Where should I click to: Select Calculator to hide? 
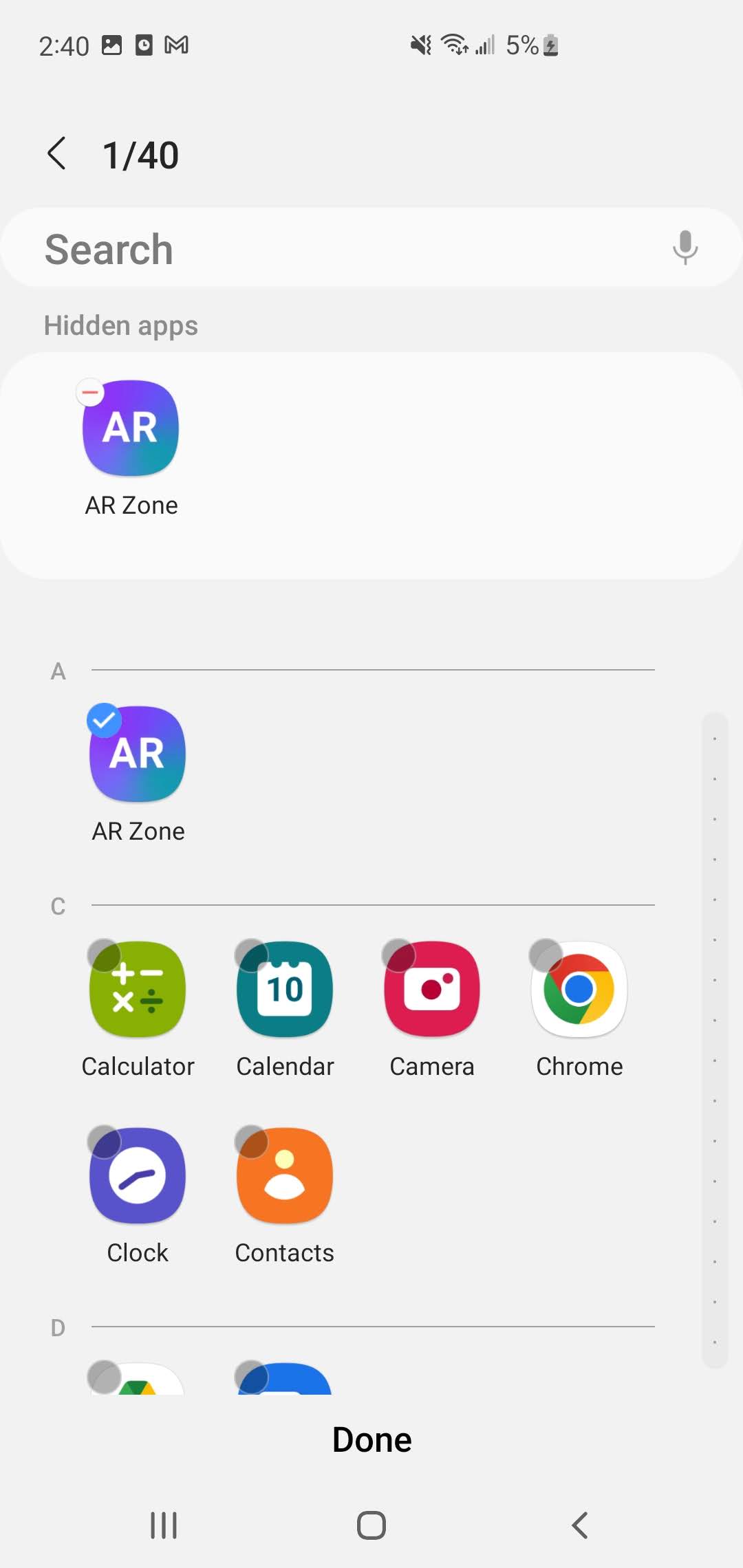click(x=137, y=990)
